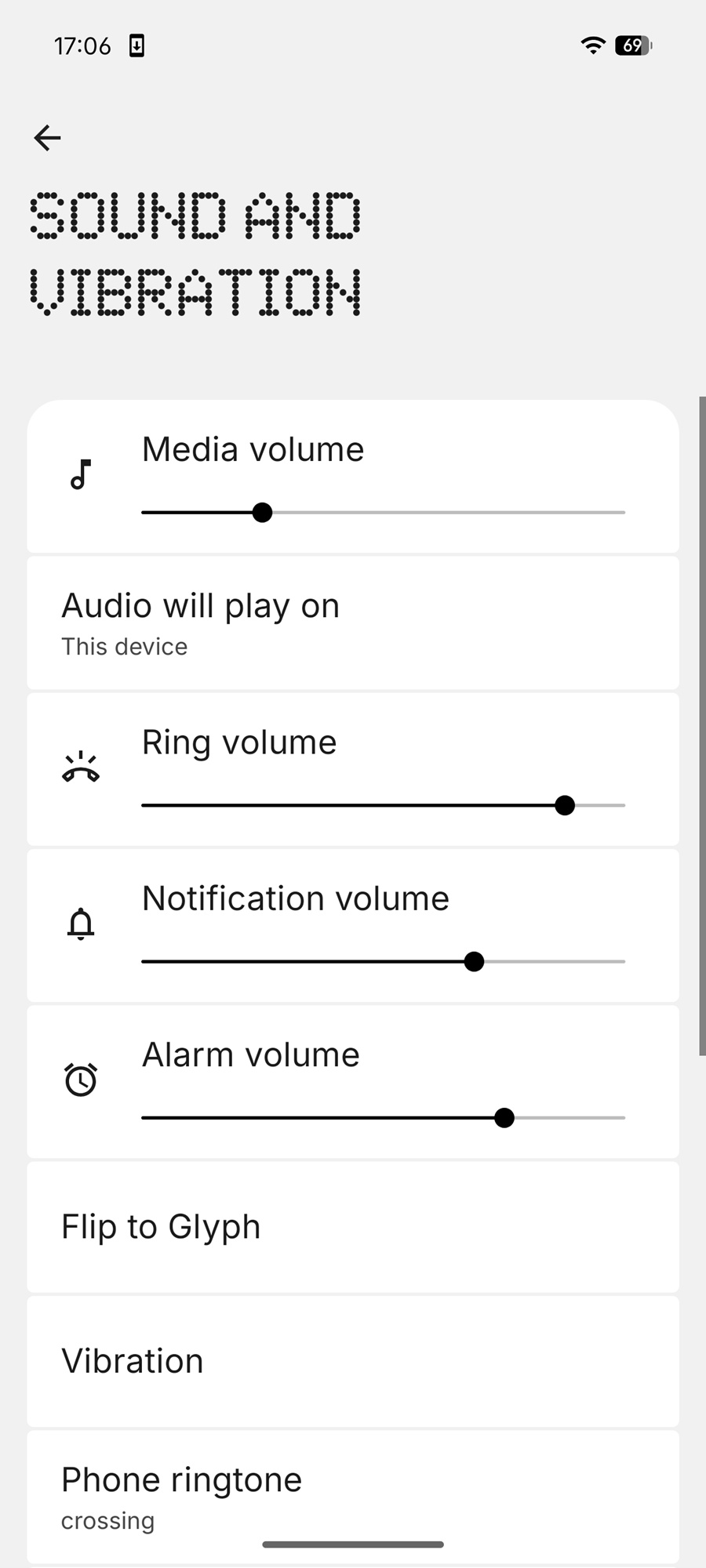The image size is (706, 1568).
Task: Tap the Notification volume slider
Action: click(x=383, y=961)
